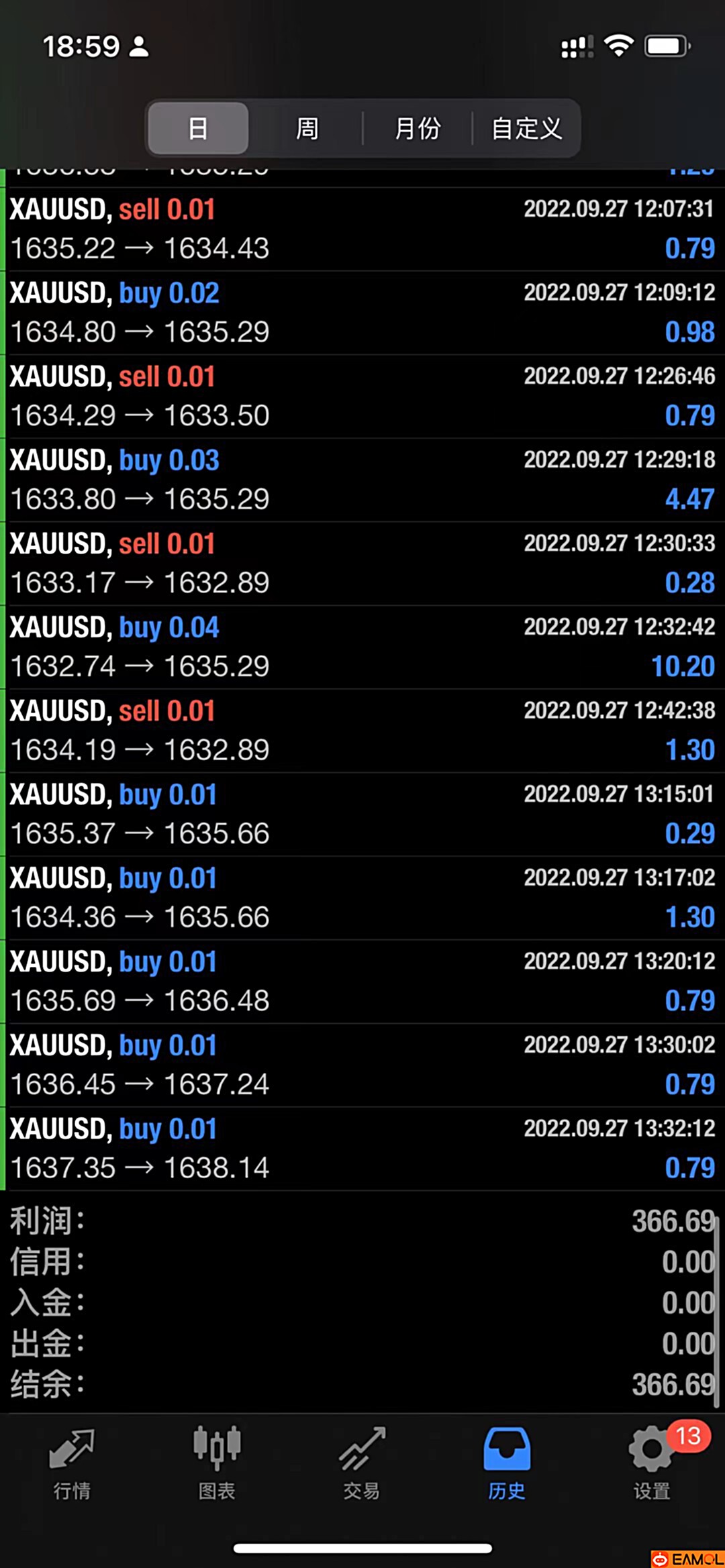
Task: Open 设置 settings with 13 badge
Action: point(652,1463)
